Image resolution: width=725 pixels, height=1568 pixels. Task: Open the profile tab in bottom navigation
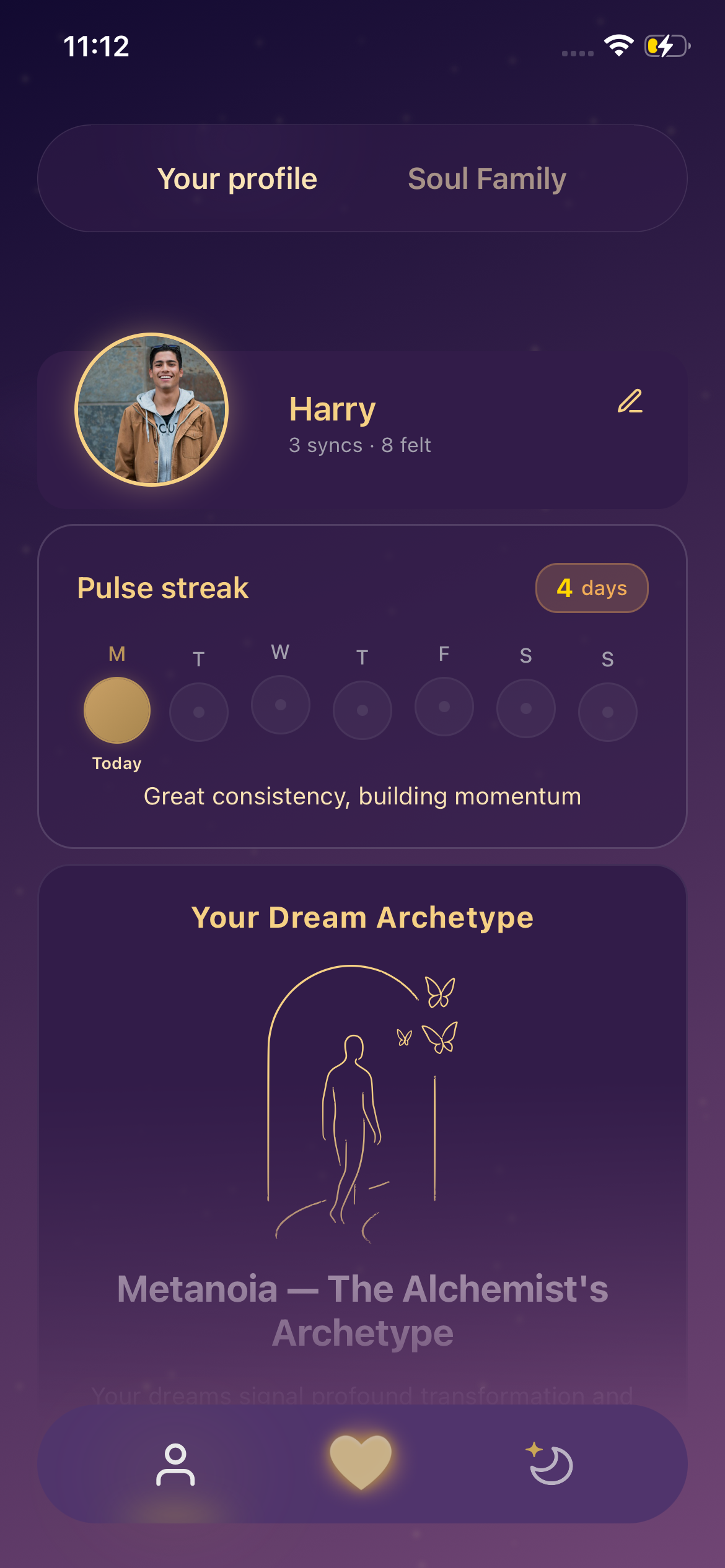pos(175,1465)
